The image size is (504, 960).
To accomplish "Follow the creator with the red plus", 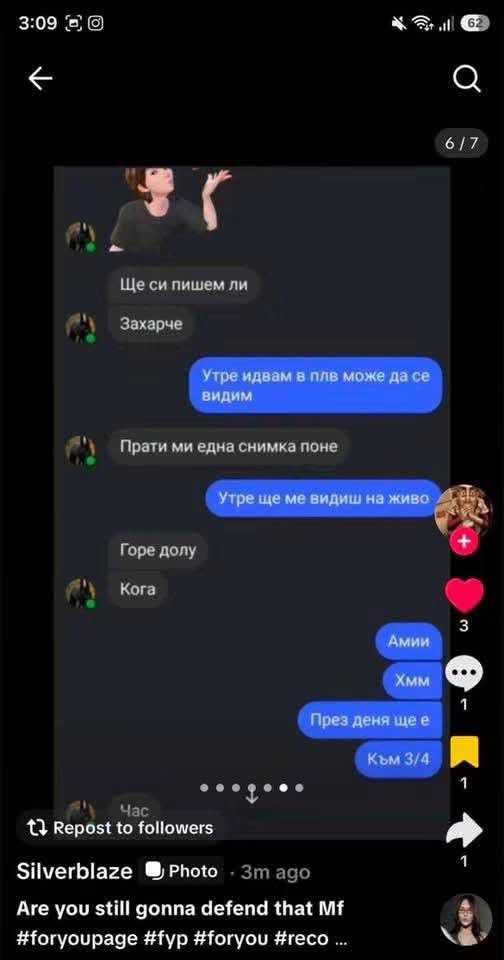I will [464, 542].
